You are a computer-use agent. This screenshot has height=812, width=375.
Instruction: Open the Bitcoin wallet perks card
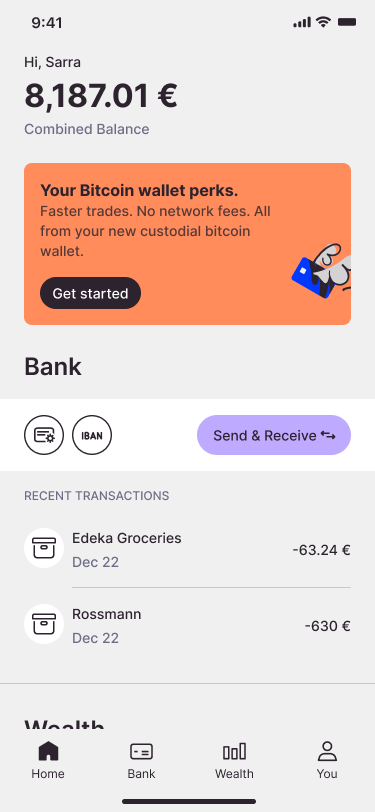(x=188, y=244)
